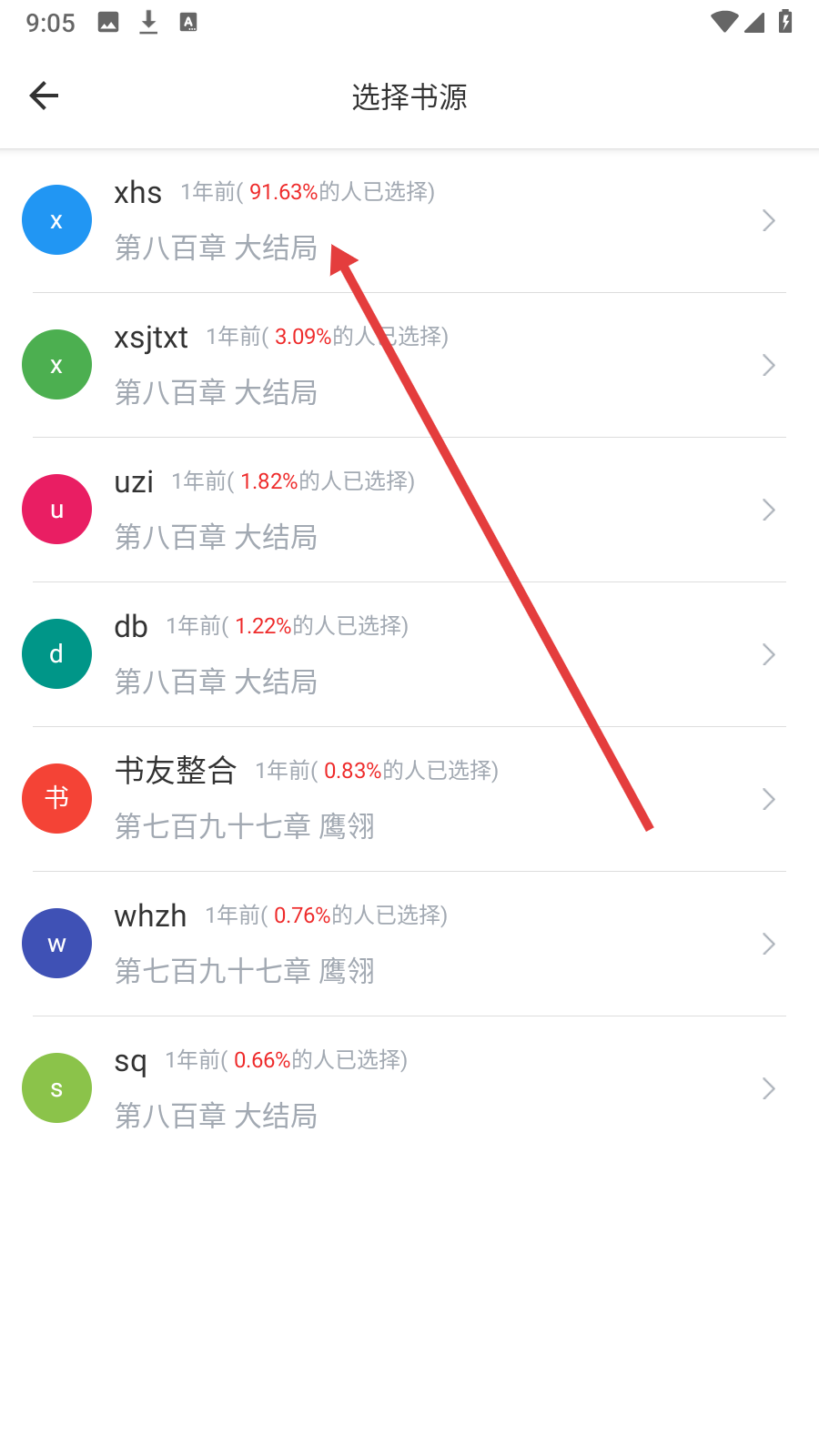Viewport: 819px width, 1456px height.
Task: Pick the db source entry
Action: [409, 654]
